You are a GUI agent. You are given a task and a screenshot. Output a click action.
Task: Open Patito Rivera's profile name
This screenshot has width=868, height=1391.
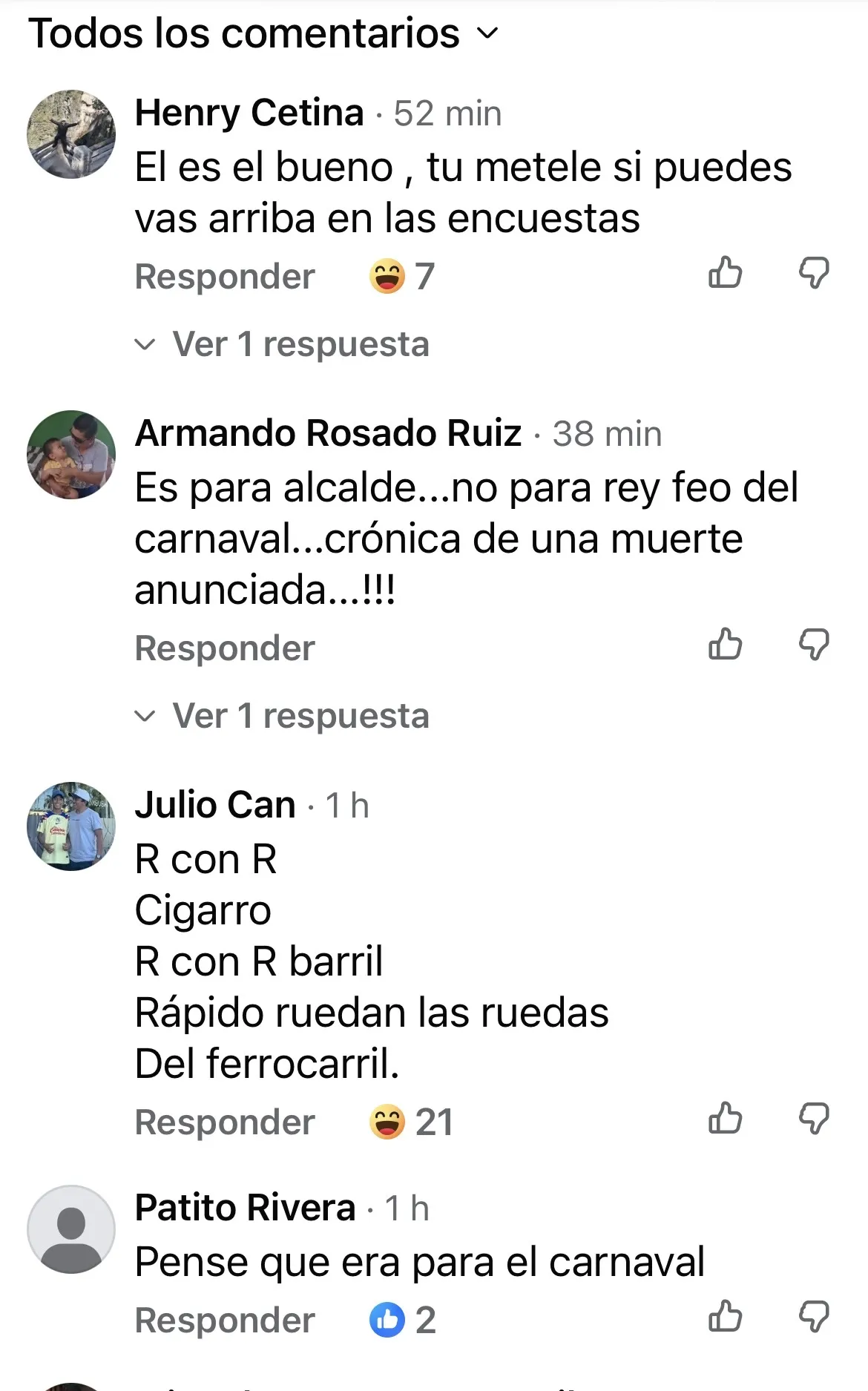(246, 1208)
